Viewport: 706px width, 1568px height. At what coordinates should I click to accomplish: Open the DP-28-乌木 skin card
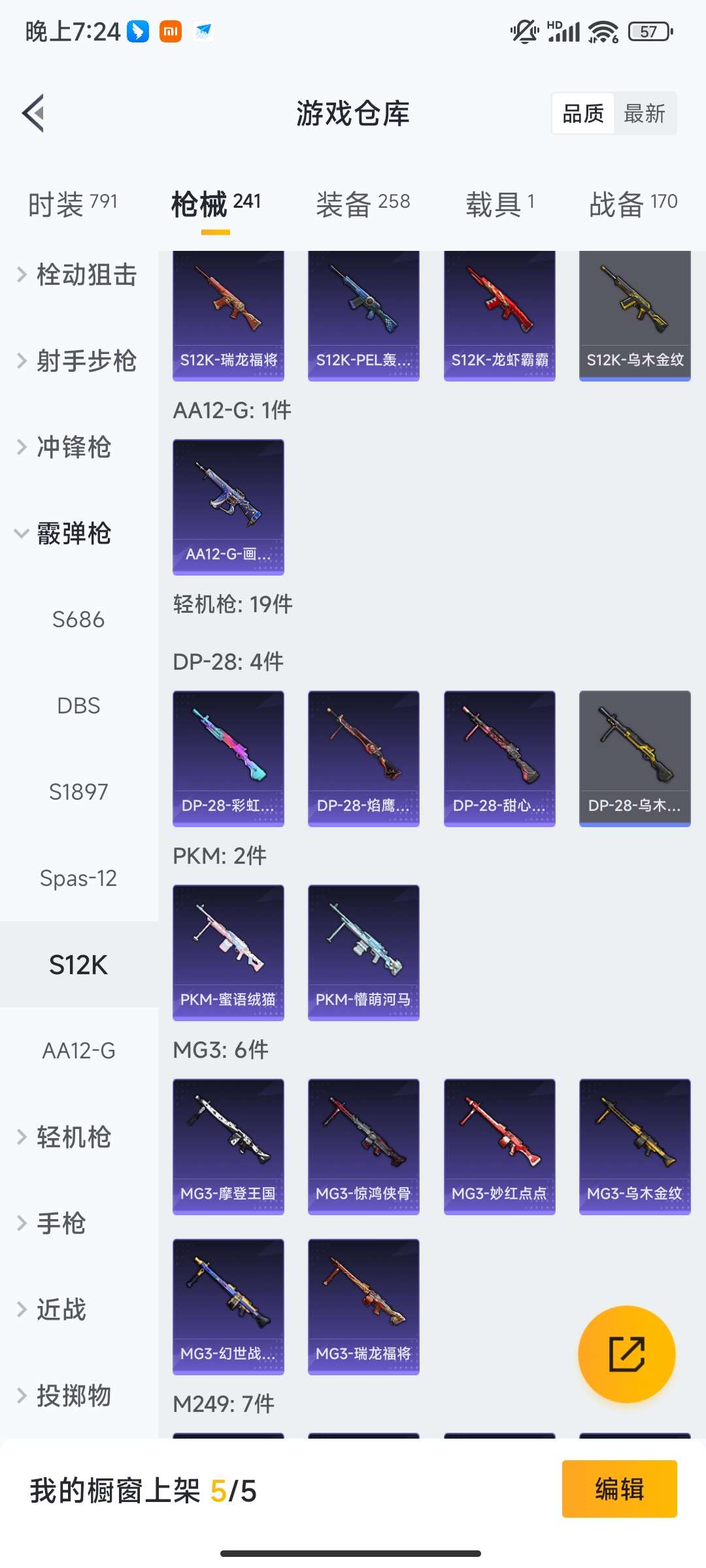[633, 757]
